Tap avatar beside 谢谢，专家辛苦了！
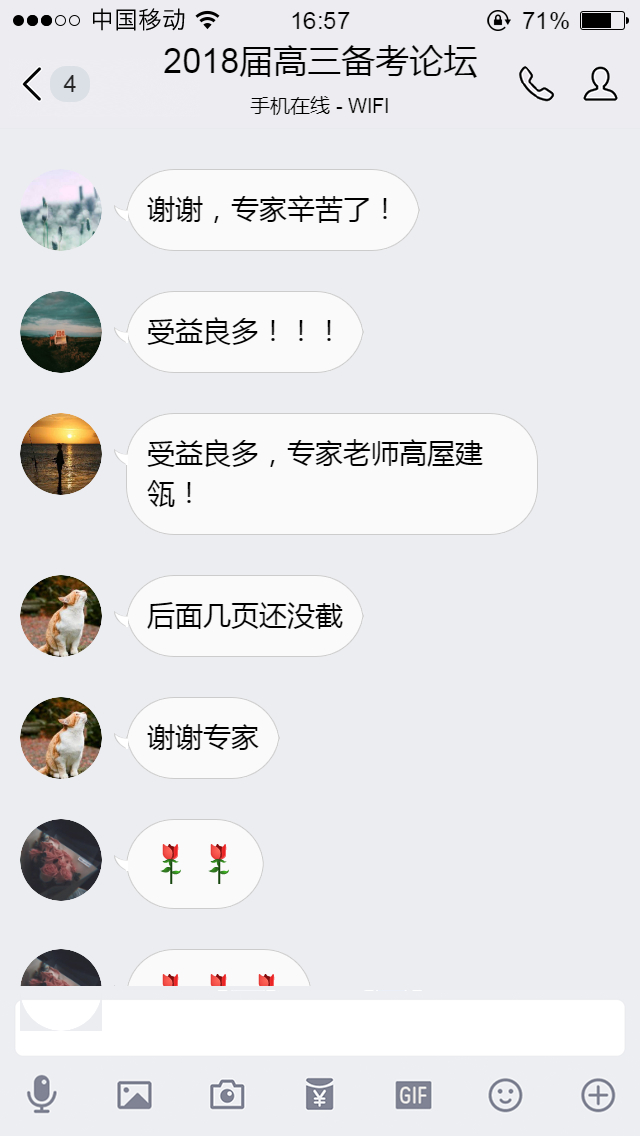 click(x=61, y=210)
